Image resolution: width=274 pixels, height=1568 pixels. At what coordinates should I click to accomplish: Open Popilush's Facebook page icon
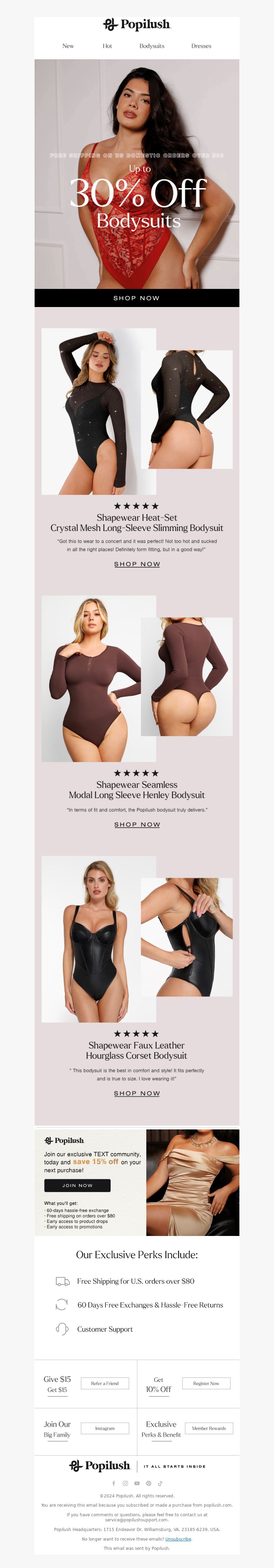(x=113, y=1483)
